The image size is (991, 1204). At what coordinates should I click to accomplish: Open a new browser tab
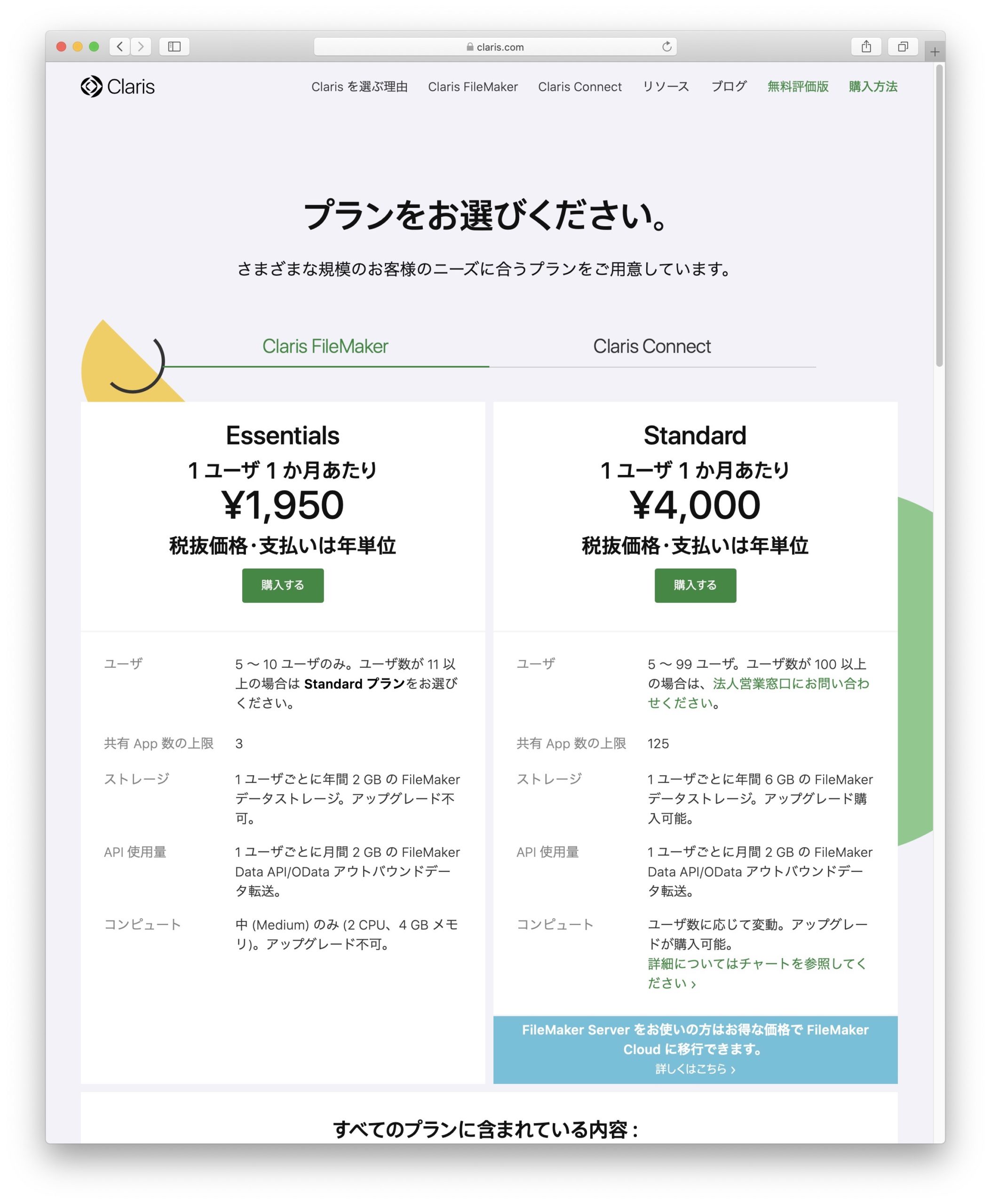tap(935, 52)
